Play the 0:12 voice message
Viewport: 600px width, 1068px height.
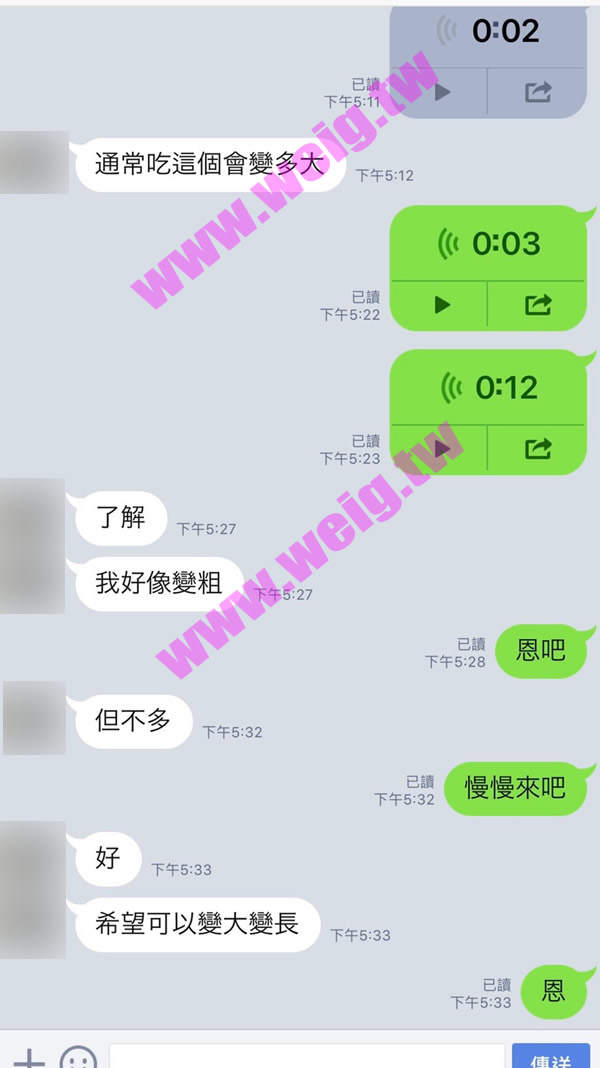coord(442,449)
